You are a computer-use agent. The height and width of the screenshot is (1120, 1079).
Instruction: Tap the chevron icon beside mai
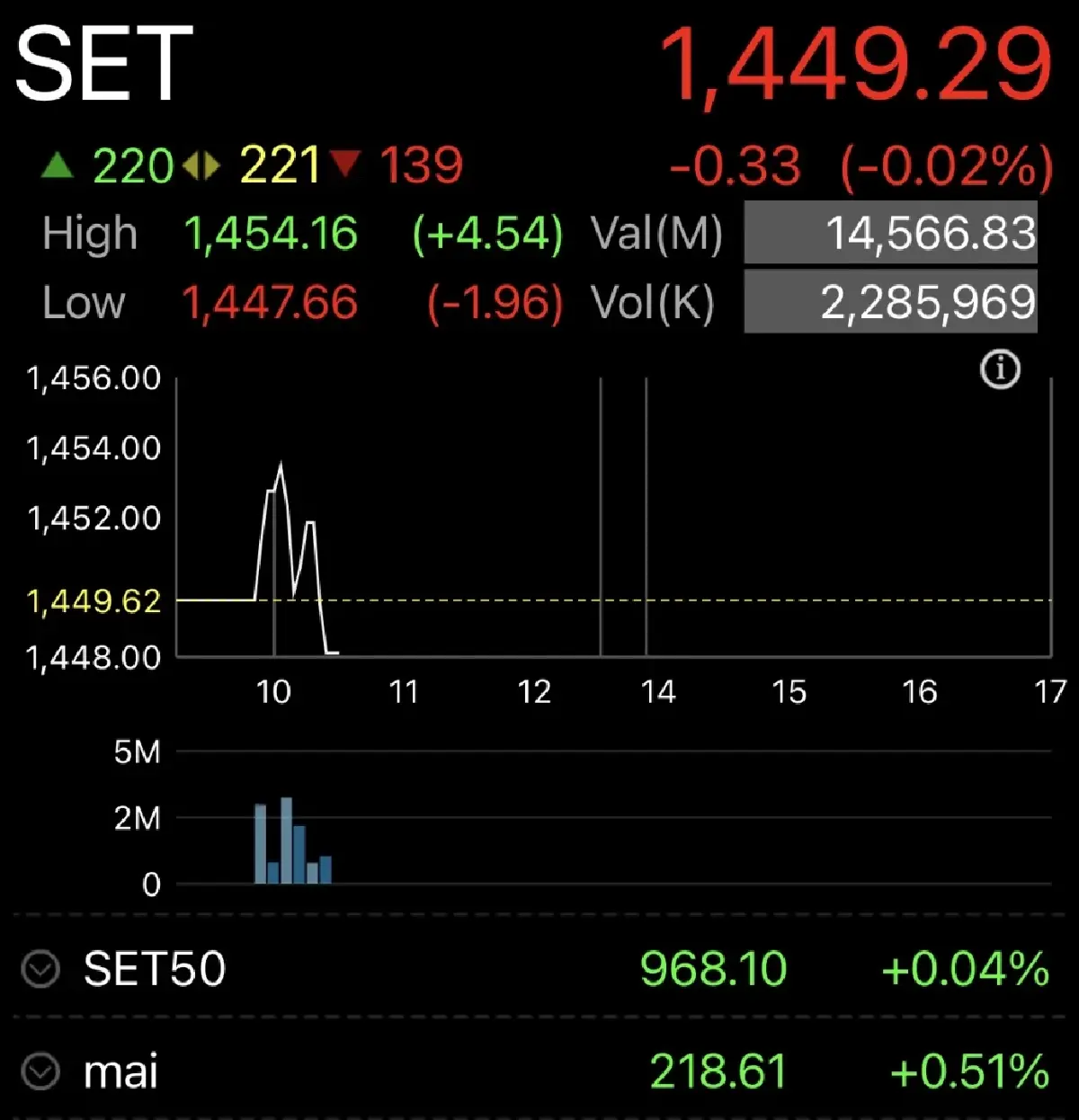40,1072
